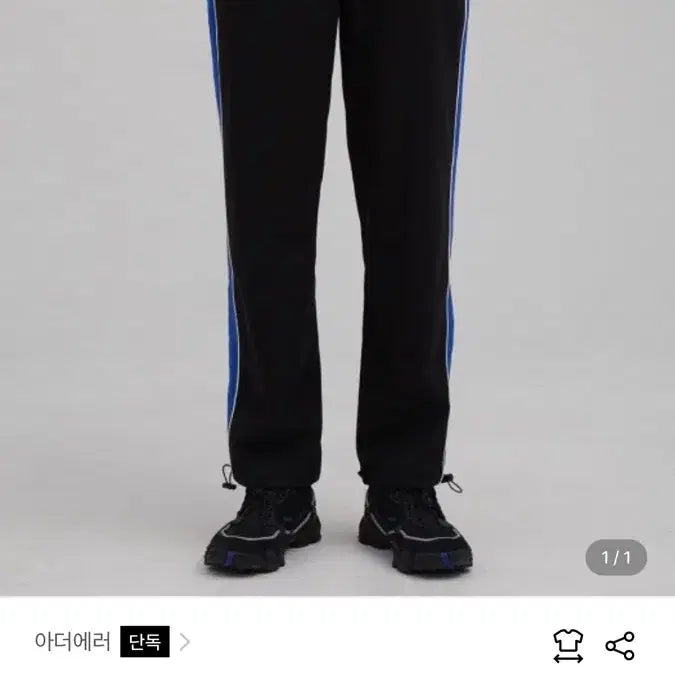Open the product photo of the black pants

click(x=337, y=290)
